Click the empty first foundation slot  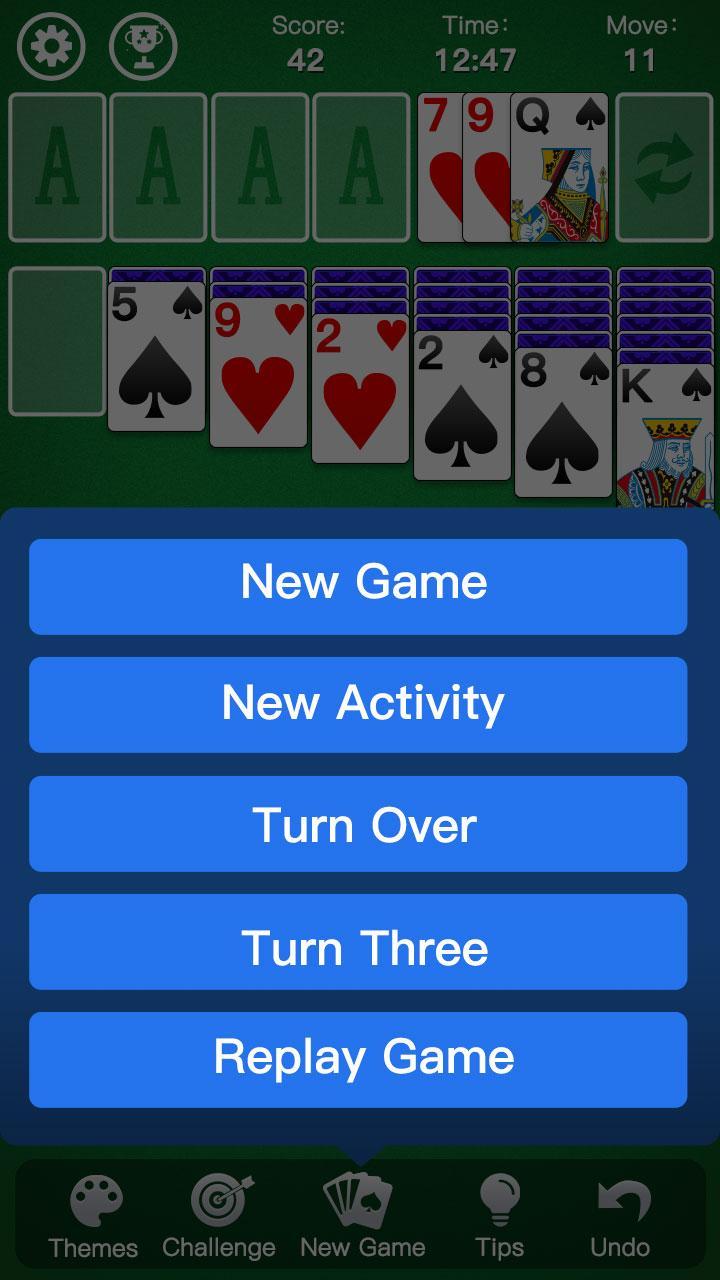57,166
